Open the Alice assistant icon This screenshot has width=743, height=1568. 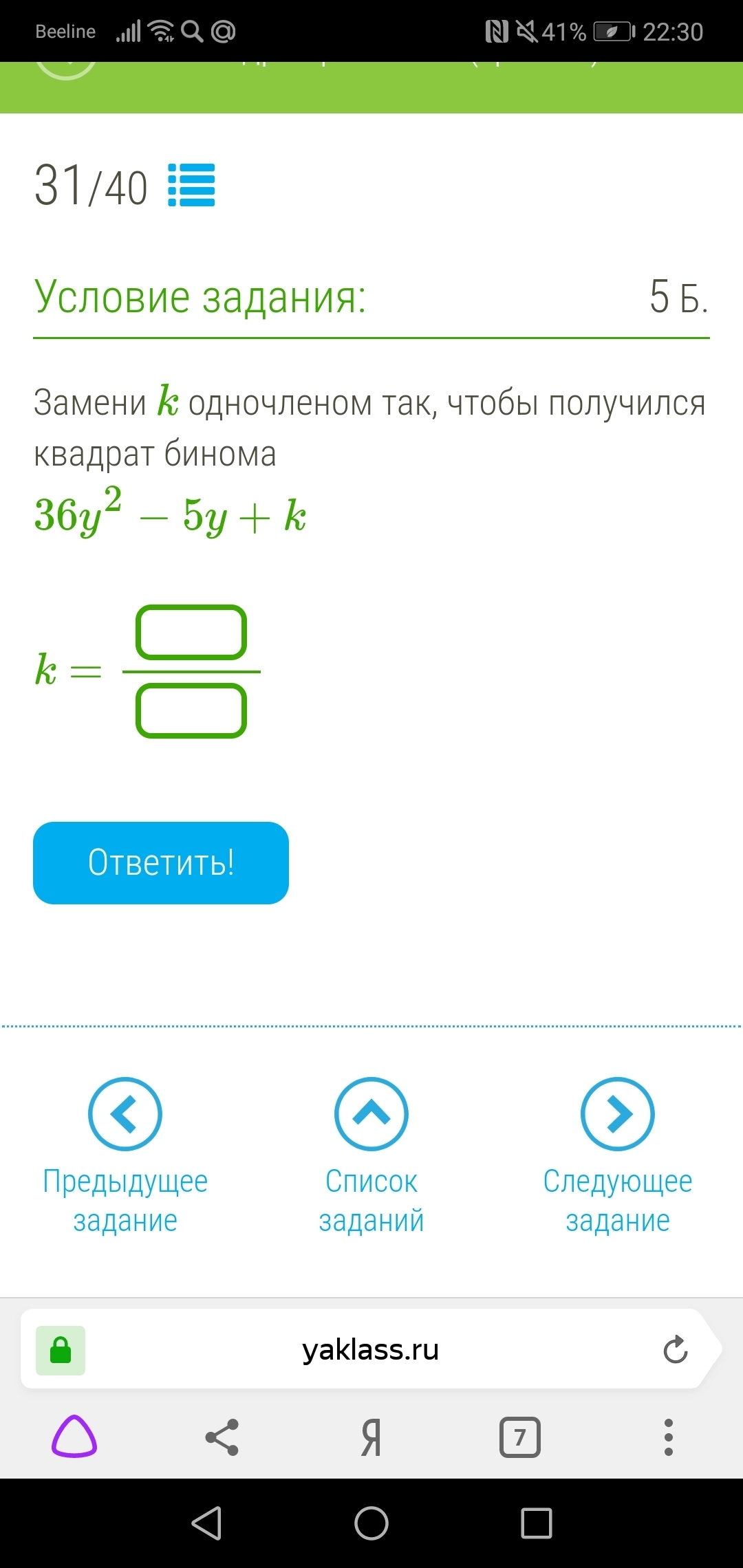(x=74, y=1437)
